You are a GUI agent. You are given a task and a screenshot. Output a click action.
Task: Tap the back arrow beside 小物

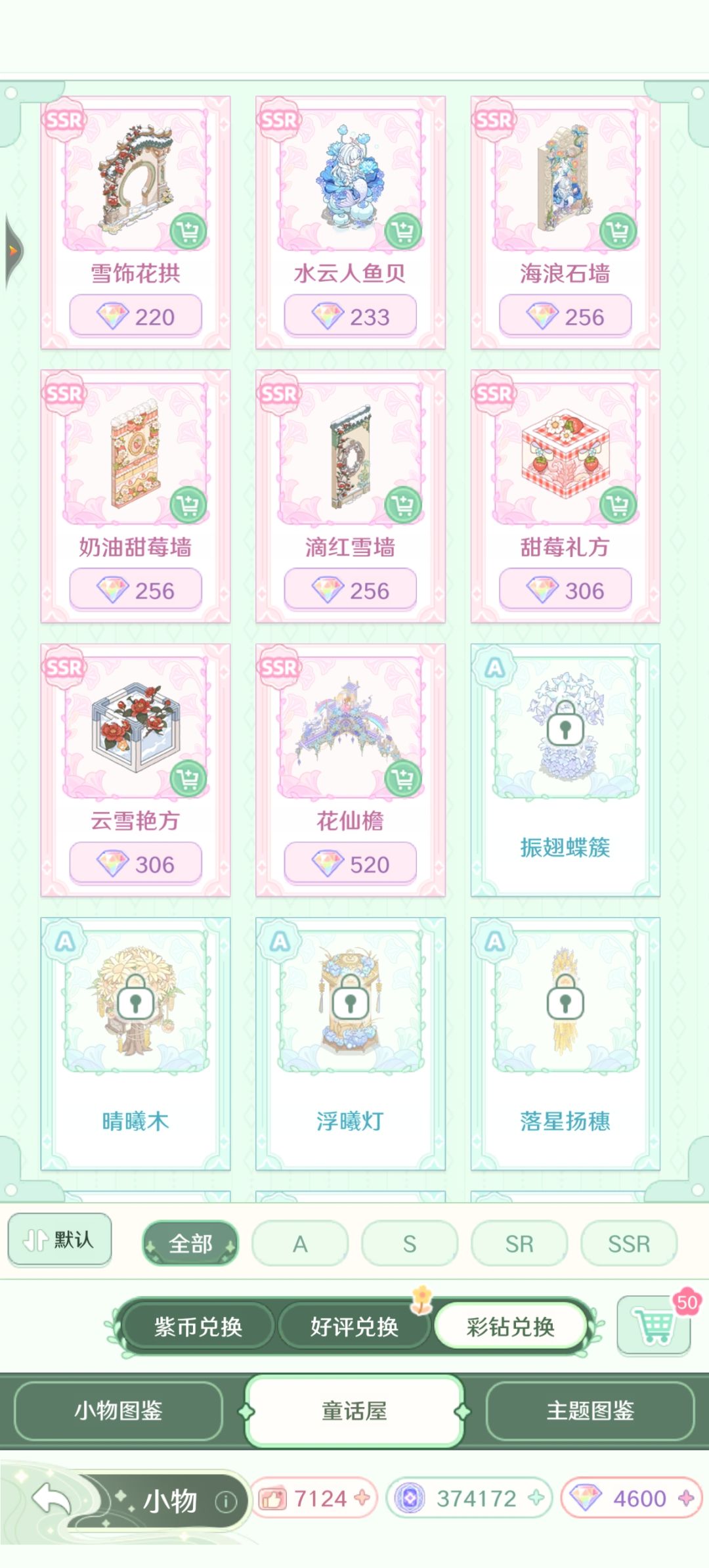tap(53, 1500)
